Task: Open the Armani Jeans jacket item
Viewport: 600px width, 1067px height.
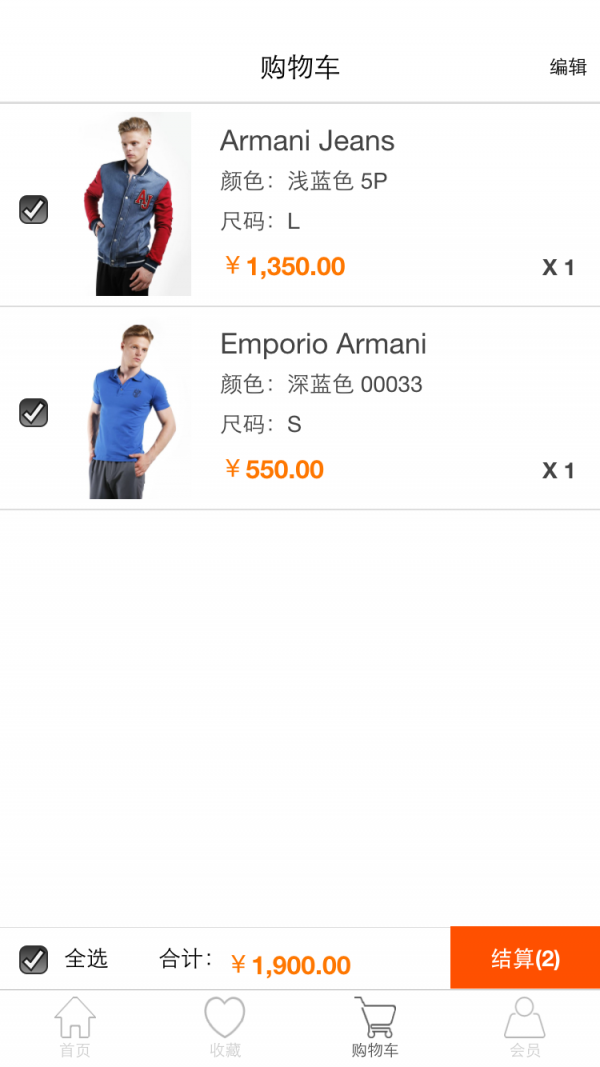Action: (300, 205)
